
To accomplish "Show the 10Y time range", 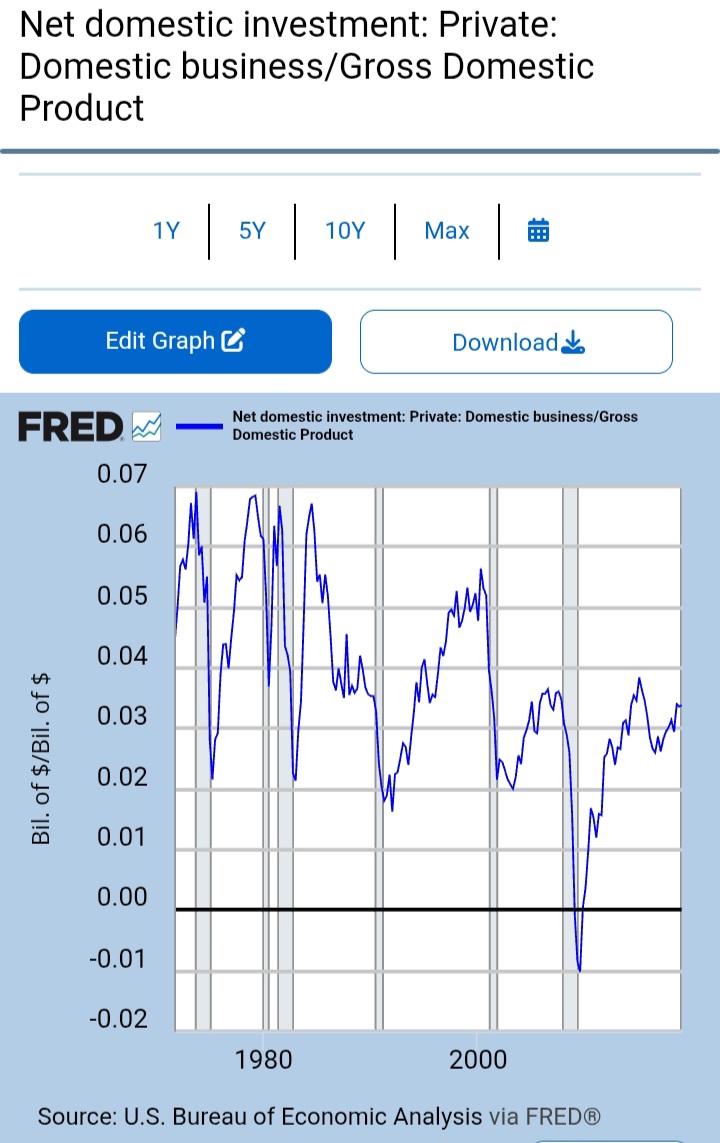I will tap(345, 231).
